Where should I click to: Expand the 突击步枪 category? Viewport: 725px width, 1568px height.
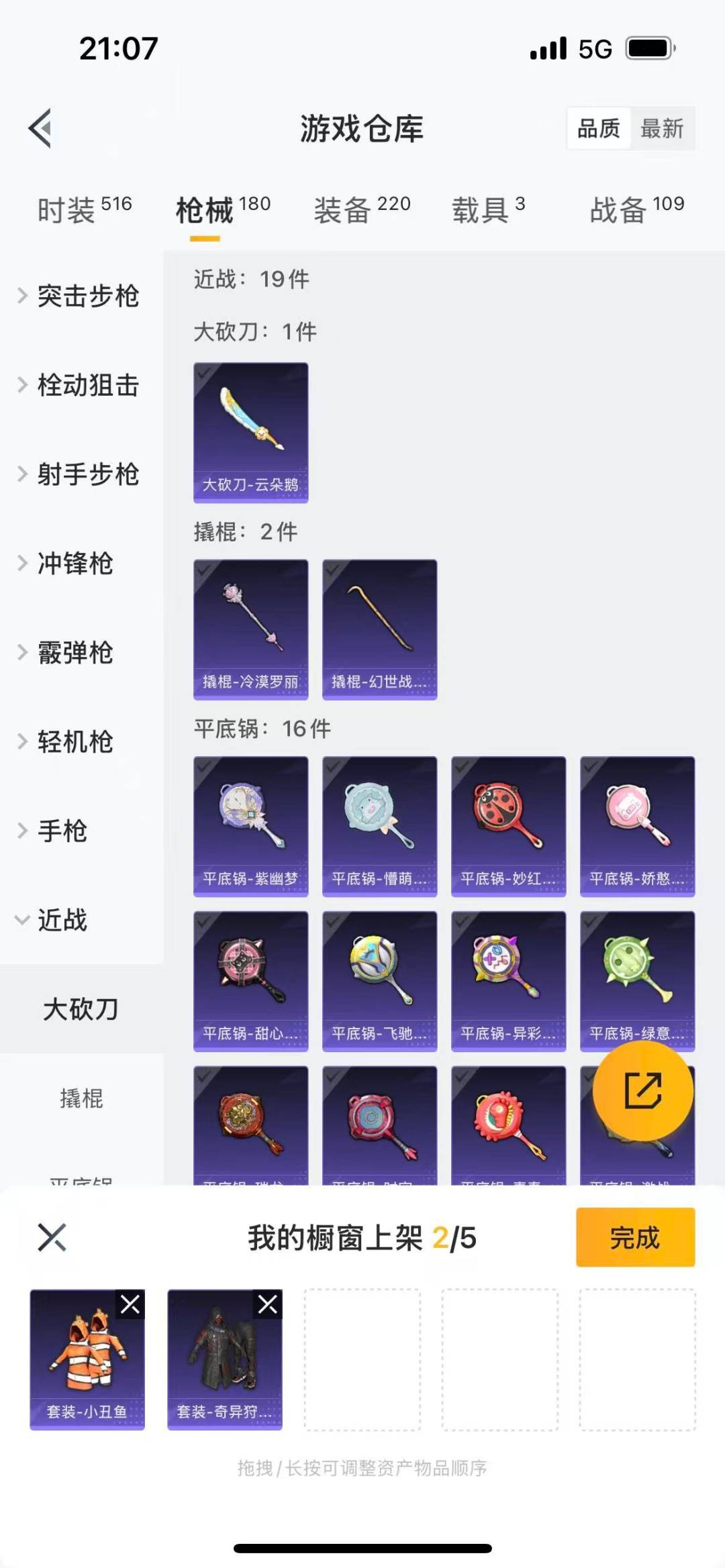point(81,296)
